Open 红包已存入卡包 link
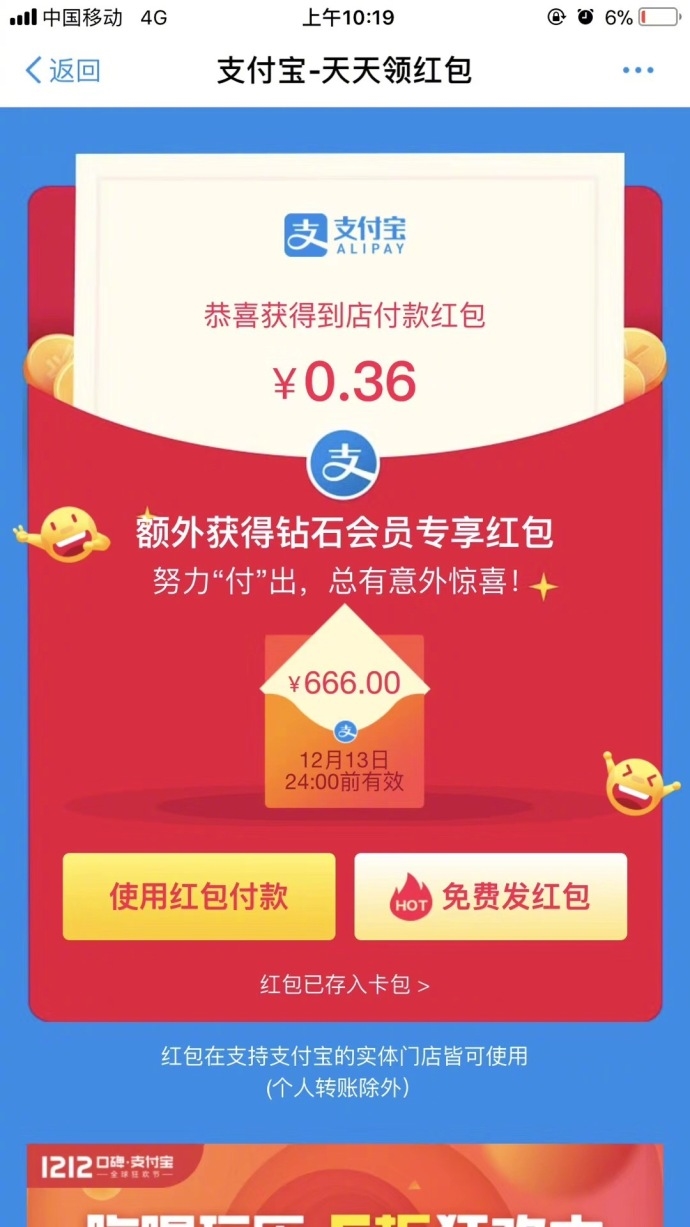The image size is (690, 1227). (x=345, y=985)
